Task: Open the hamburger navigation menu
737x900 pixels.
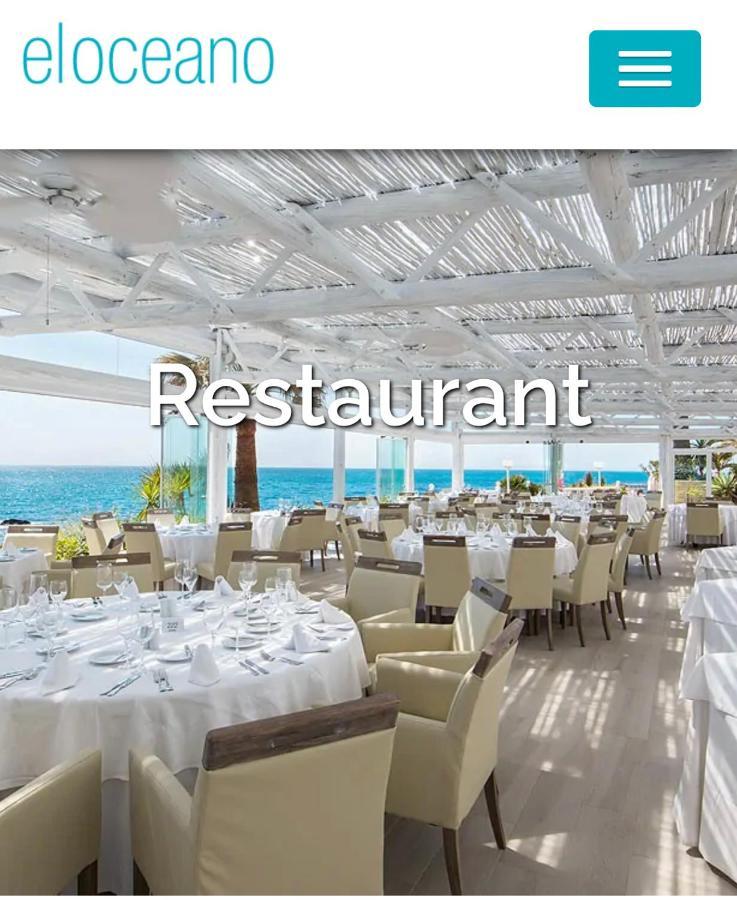Action: tap(644, 69)
